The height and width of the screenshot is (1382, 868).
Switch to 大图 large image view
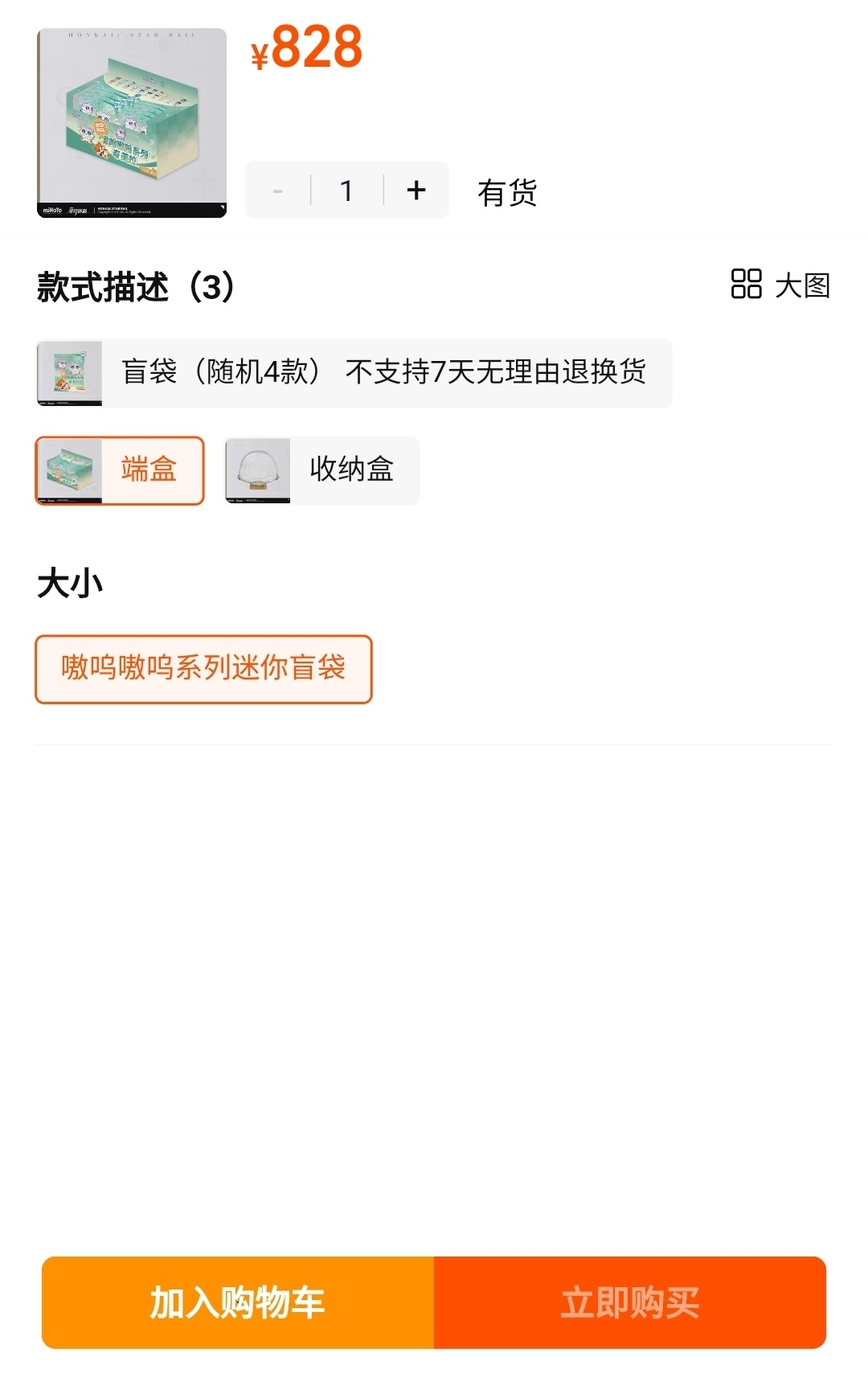pos(780,285)
